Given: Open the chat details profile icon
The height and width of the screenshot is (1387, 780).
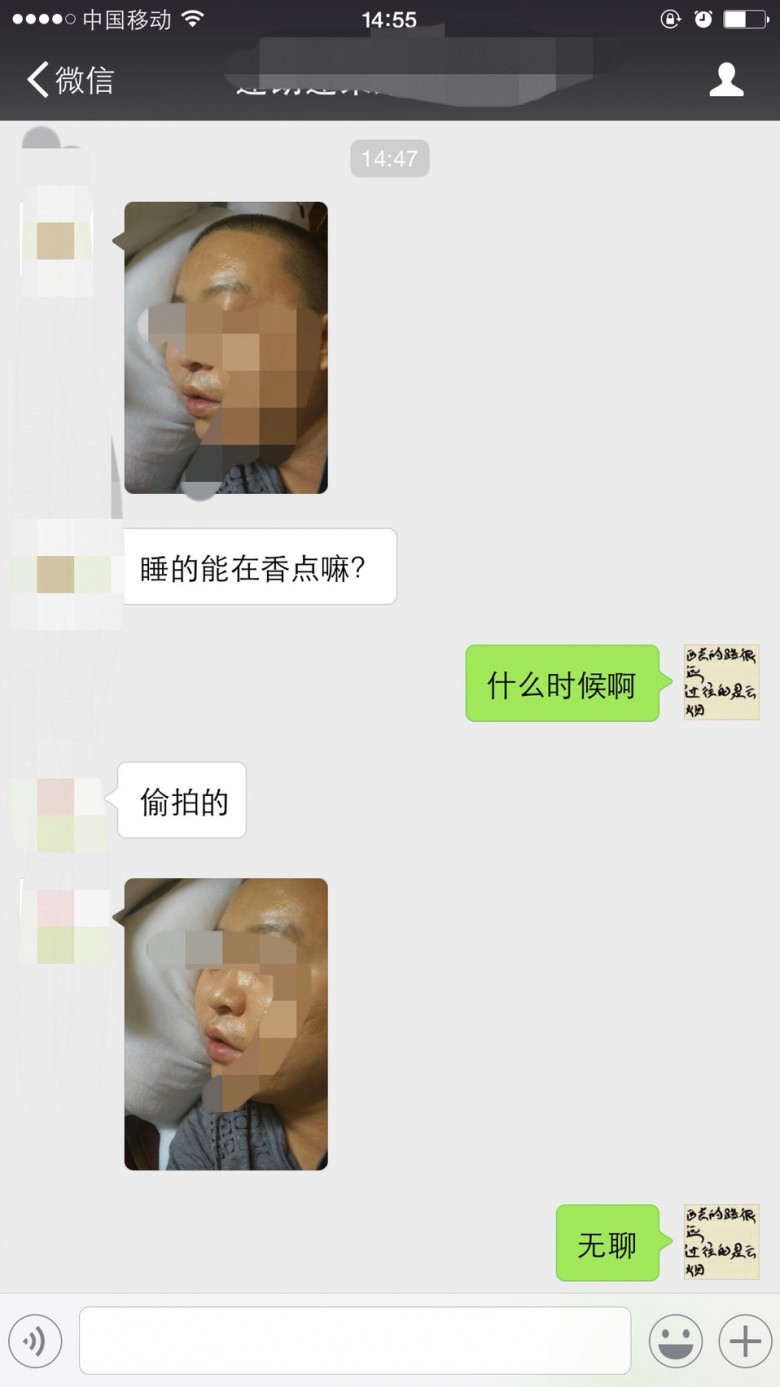Looking at the screenshot, I should pyautogui.click(x=726, y=80).
